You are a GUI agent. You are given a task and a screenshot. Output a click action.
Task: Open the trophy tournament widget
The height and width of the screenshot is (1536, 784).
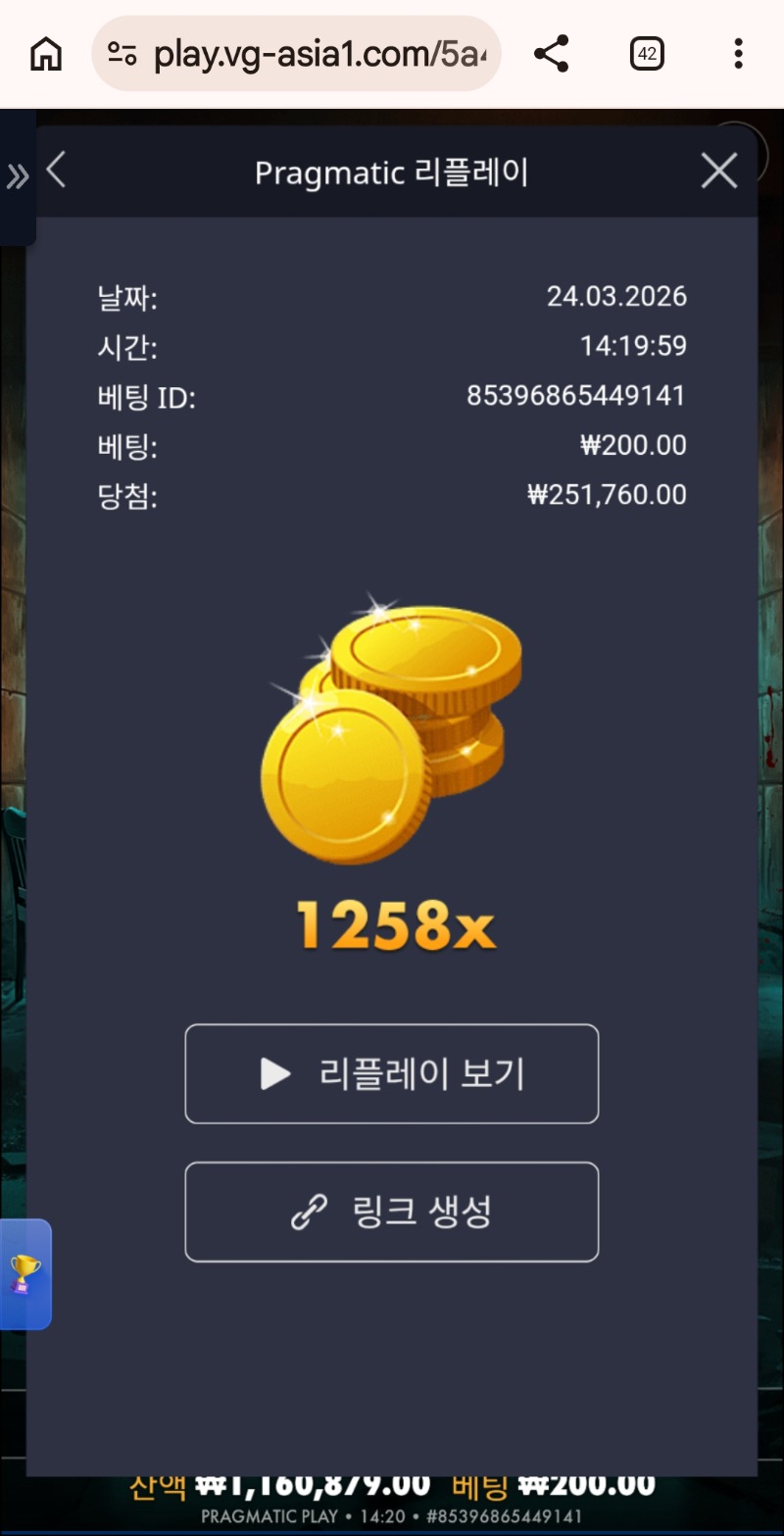[24, 1274]
